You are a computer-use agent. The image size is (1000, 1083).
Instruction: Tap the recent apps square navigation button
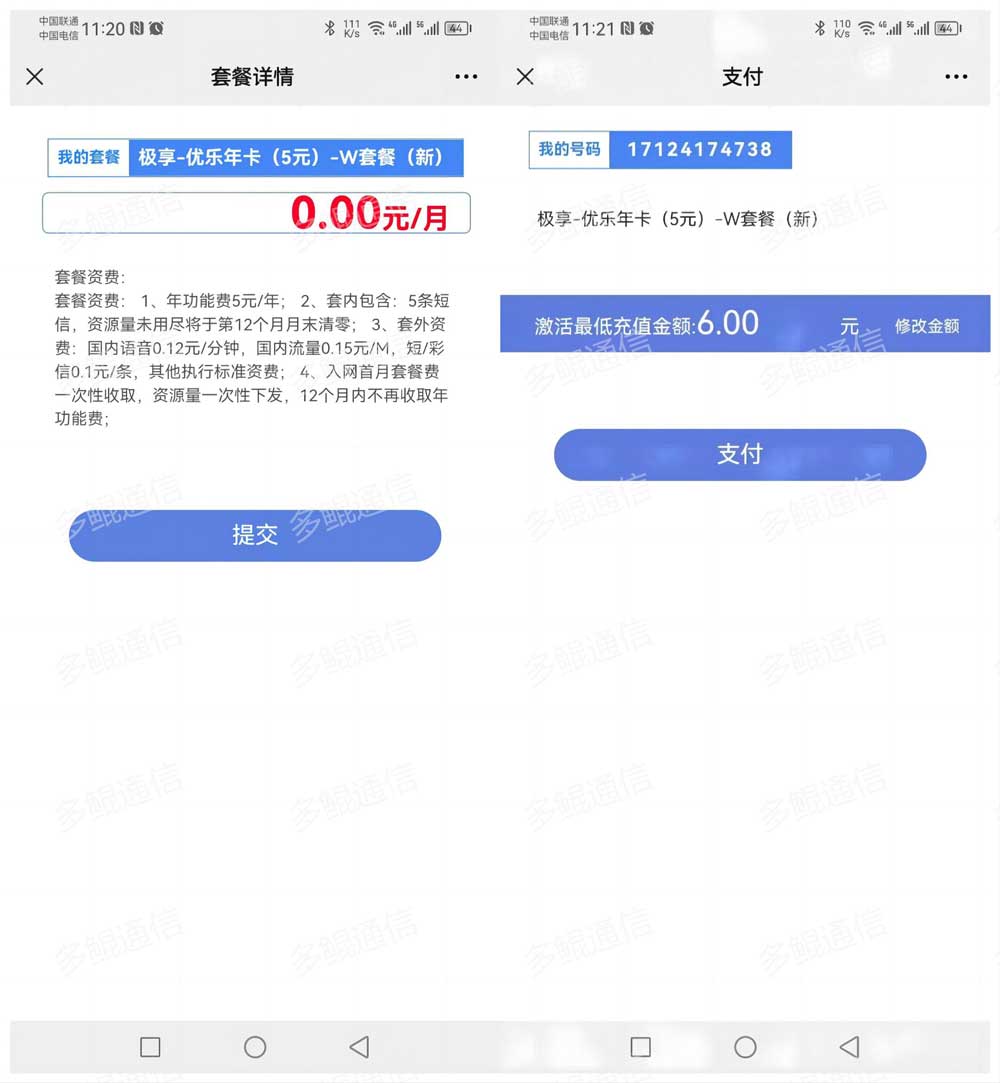[150, 1046]
